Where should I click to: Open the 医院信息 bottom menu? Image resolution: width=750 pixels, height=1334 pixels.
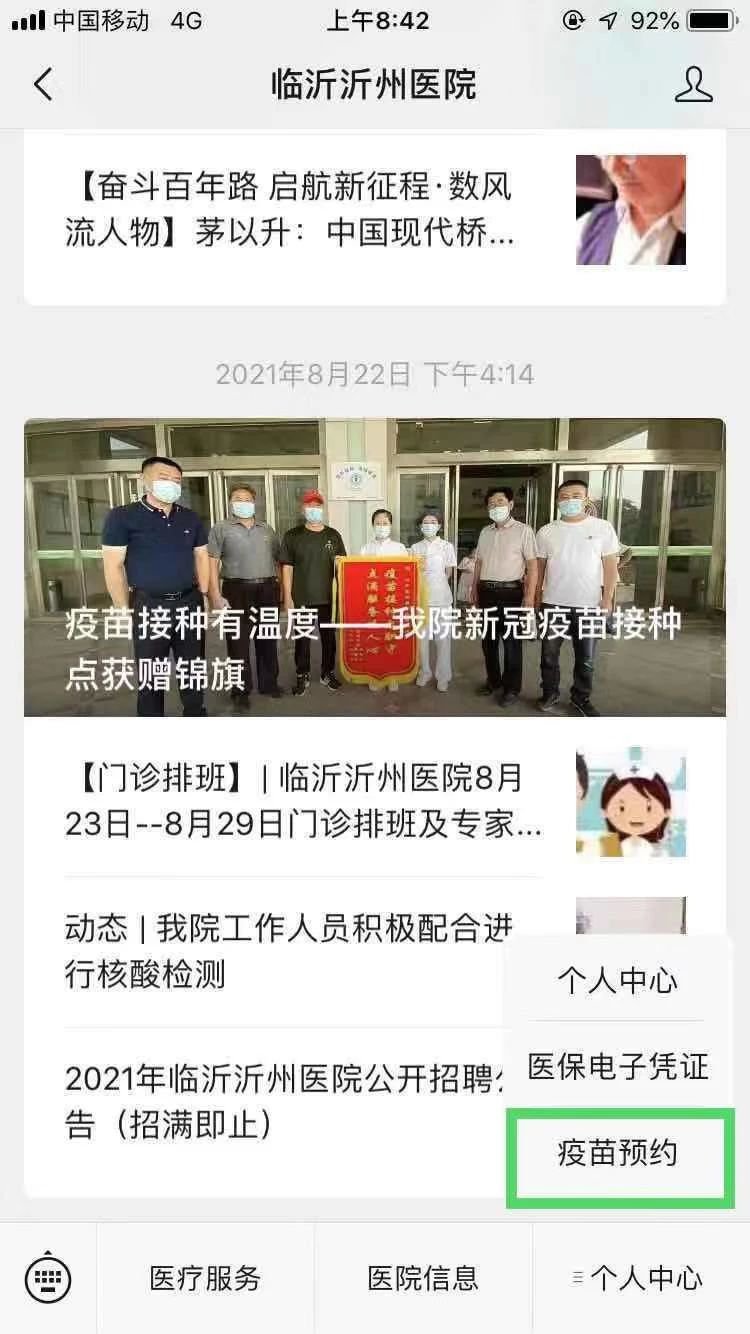click(423, 1278)
